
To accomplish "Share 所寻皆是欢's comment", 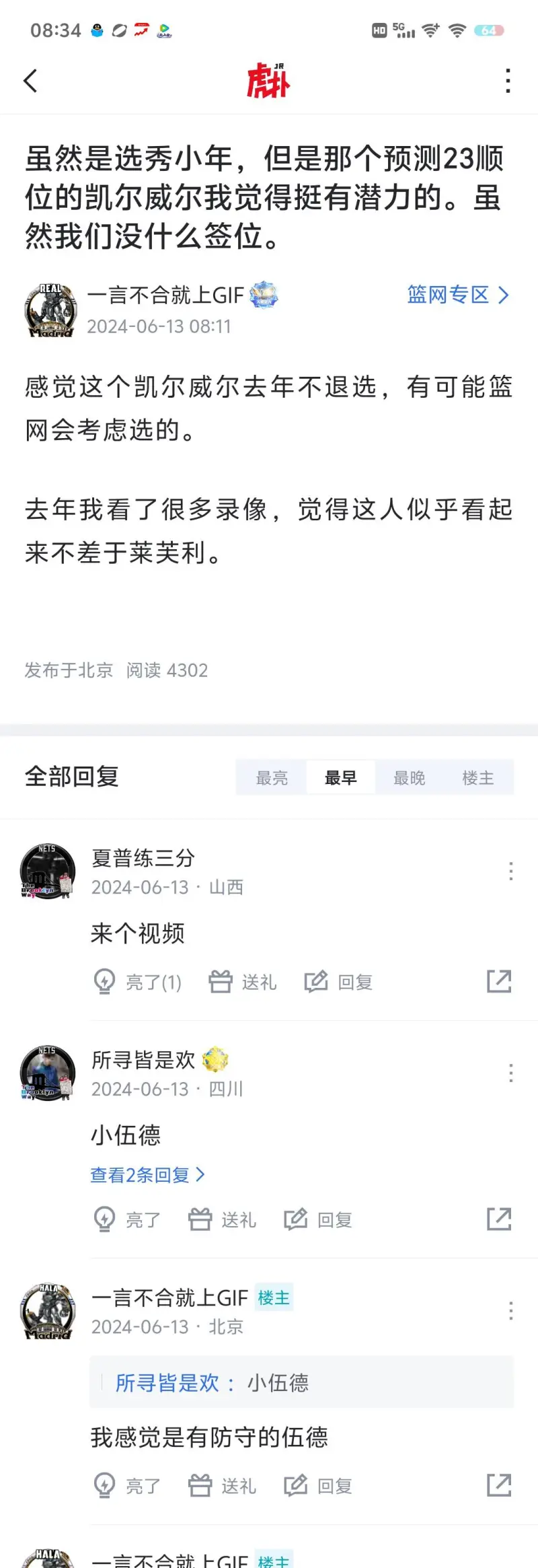I will [499, 1219].
